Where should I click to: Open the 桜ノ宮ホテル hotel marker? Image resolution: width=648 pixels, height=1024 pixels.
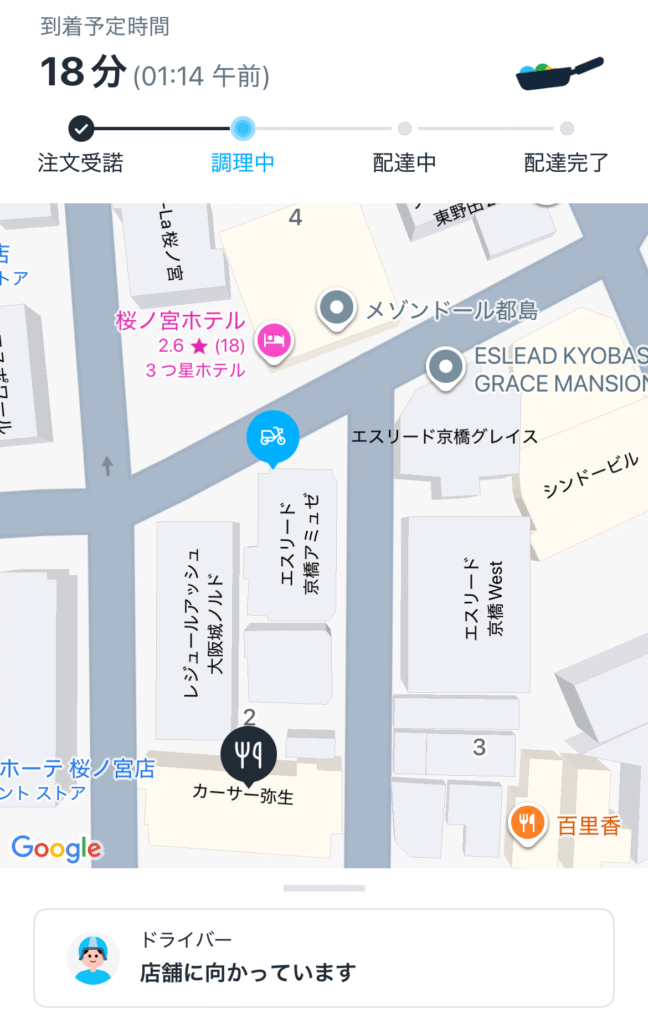(x=273, y=340)
